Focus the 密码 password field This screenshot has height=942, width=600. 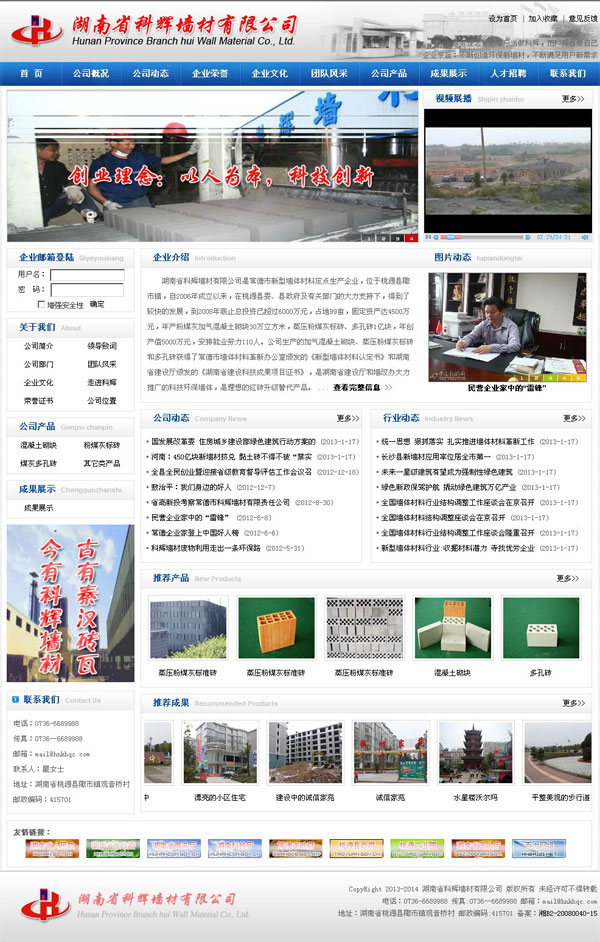coord(87,290)
